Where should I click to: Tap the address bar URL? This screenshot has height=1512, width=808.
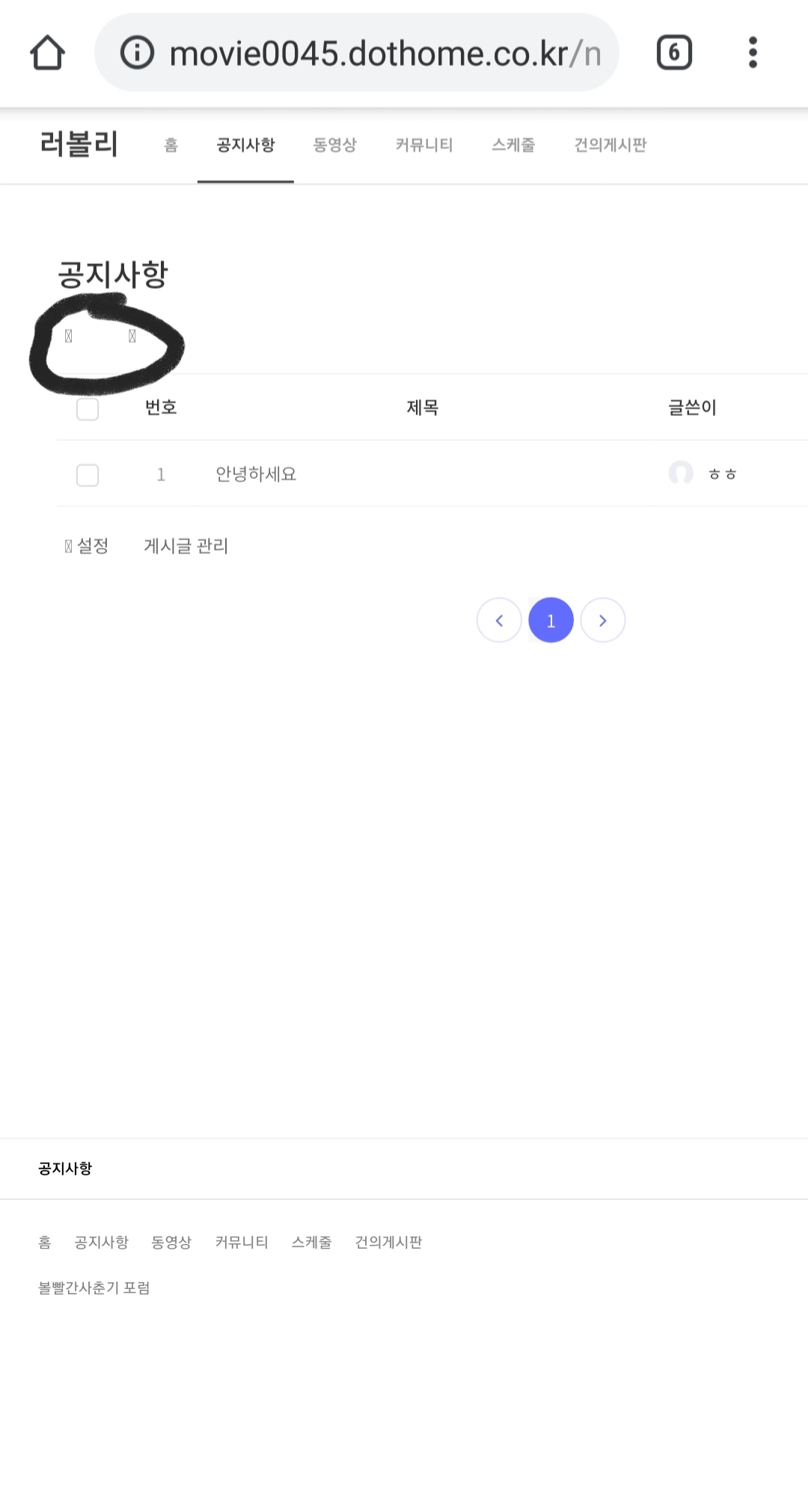(x=385, y=53)
